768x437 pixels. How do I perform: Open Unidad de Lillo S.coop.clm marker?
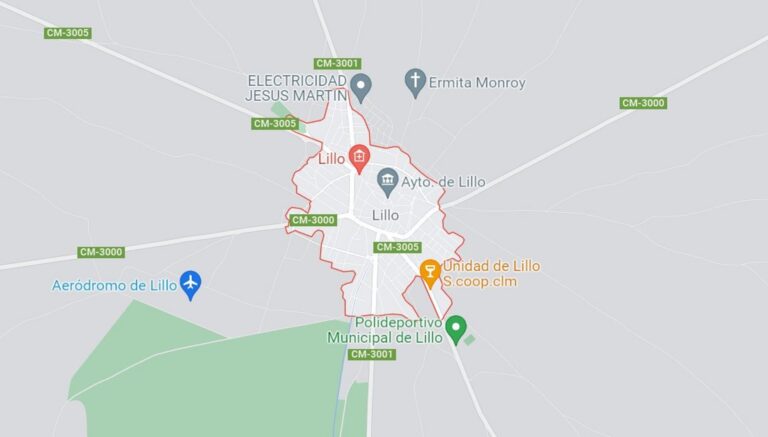[x=430, y=271]
